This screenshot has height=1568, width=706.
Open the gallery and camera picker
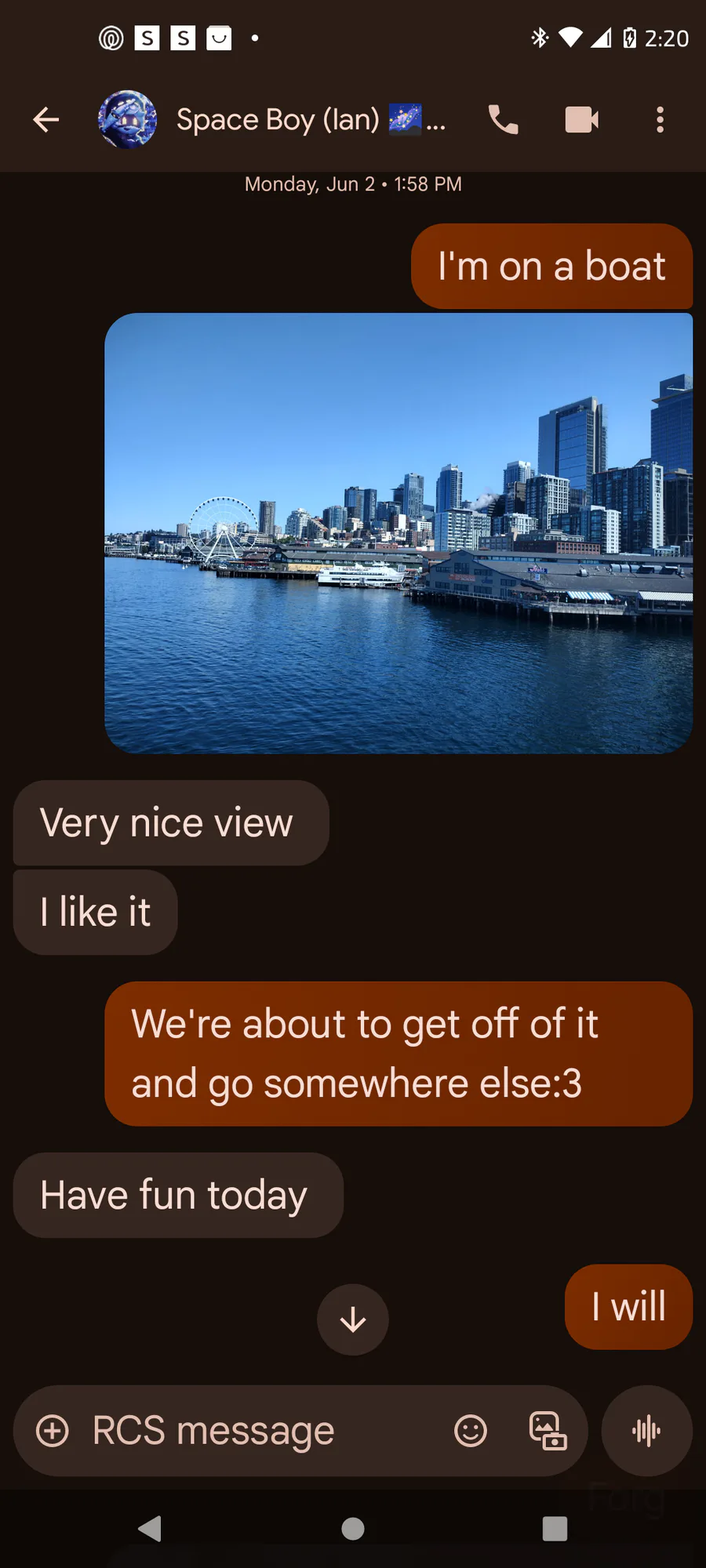[548, 1431]
